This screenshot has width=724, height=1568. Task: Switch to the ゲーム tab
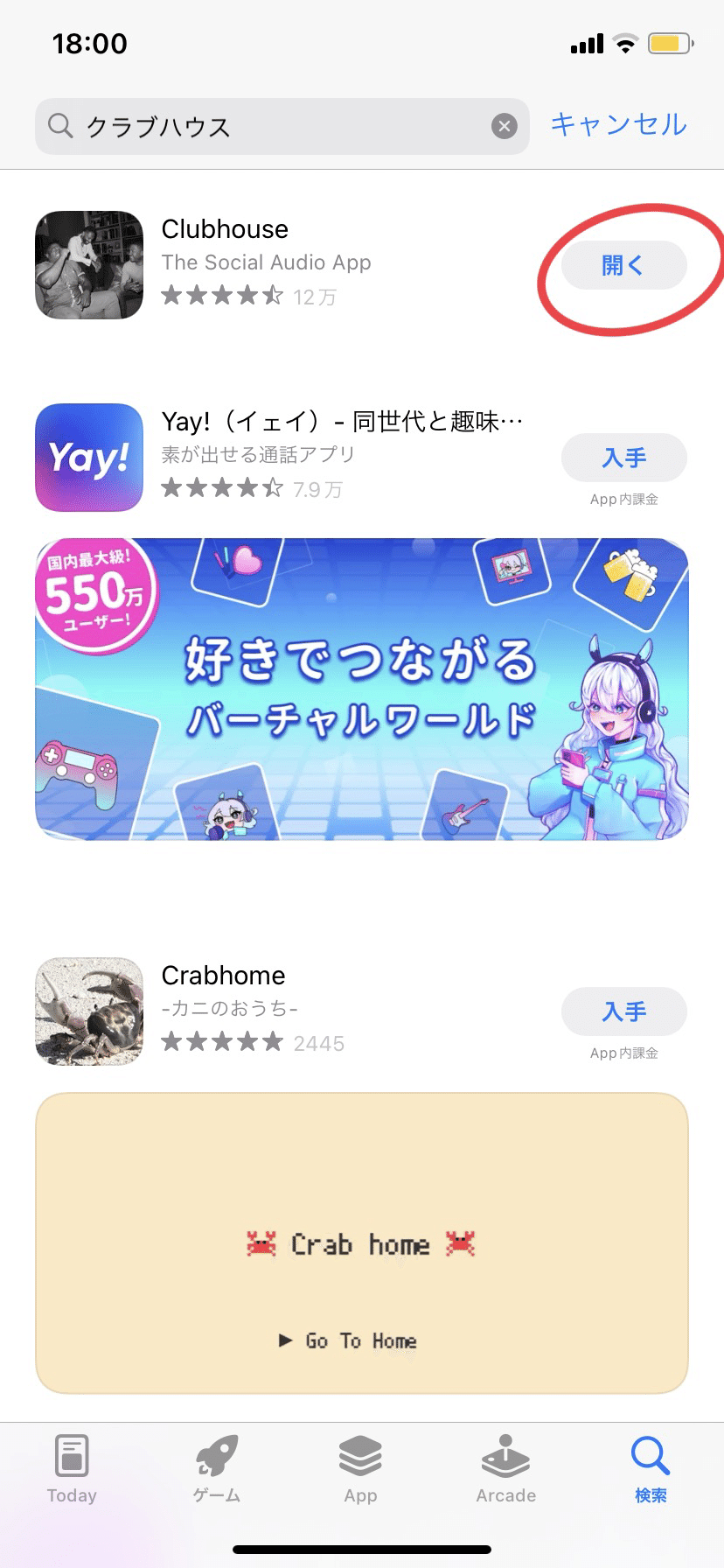tap(217, 1469)
